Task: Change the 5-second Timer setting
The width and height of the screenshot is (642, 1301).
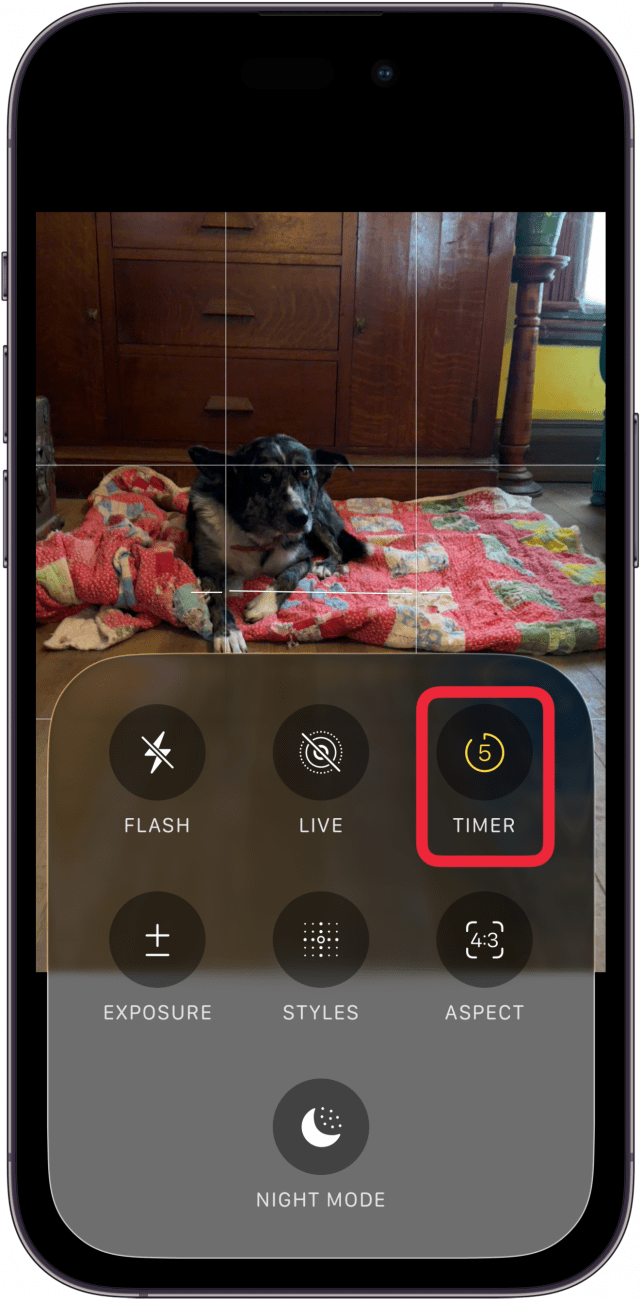Action: pos(484,752)
